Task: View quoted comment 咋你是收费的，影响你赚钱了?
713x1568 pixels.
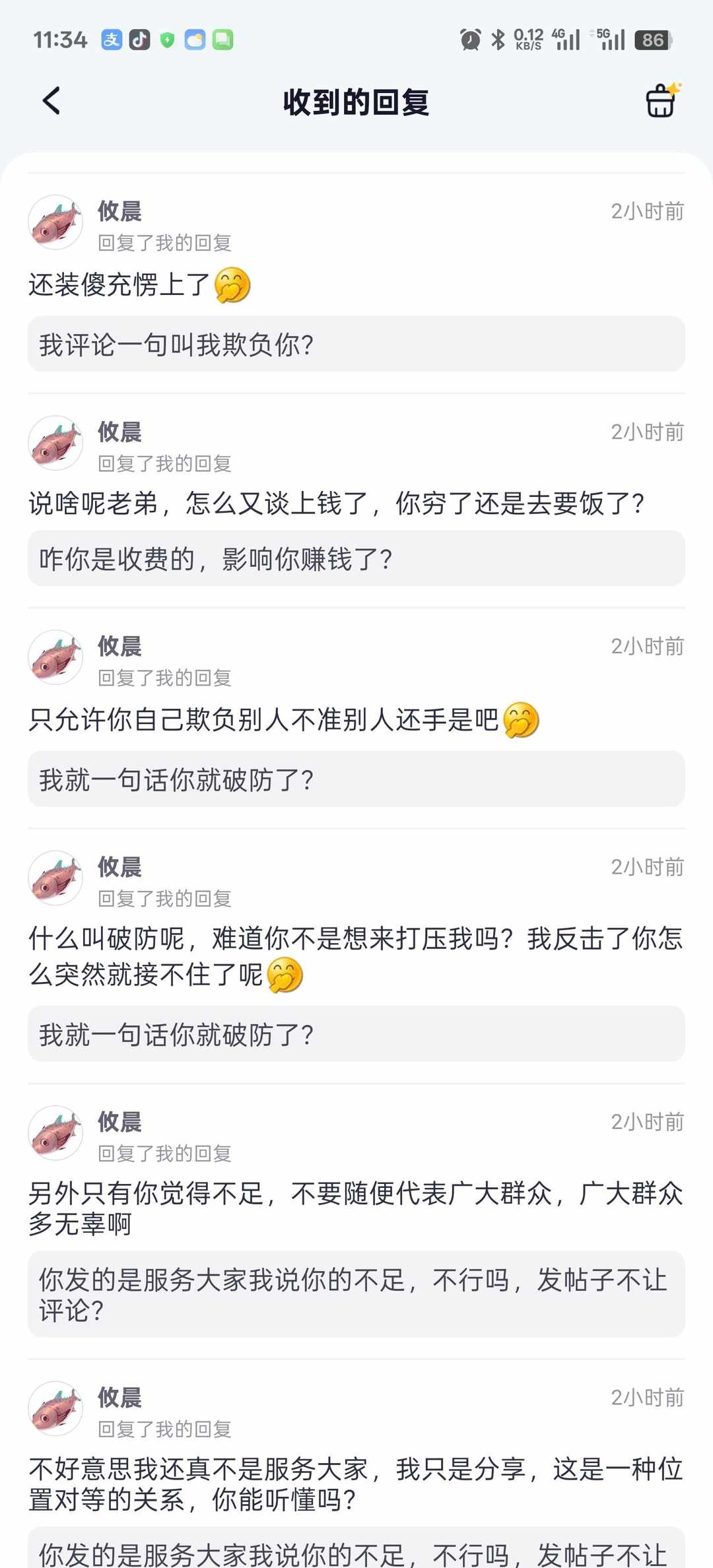Action: (x=355, y=558)
